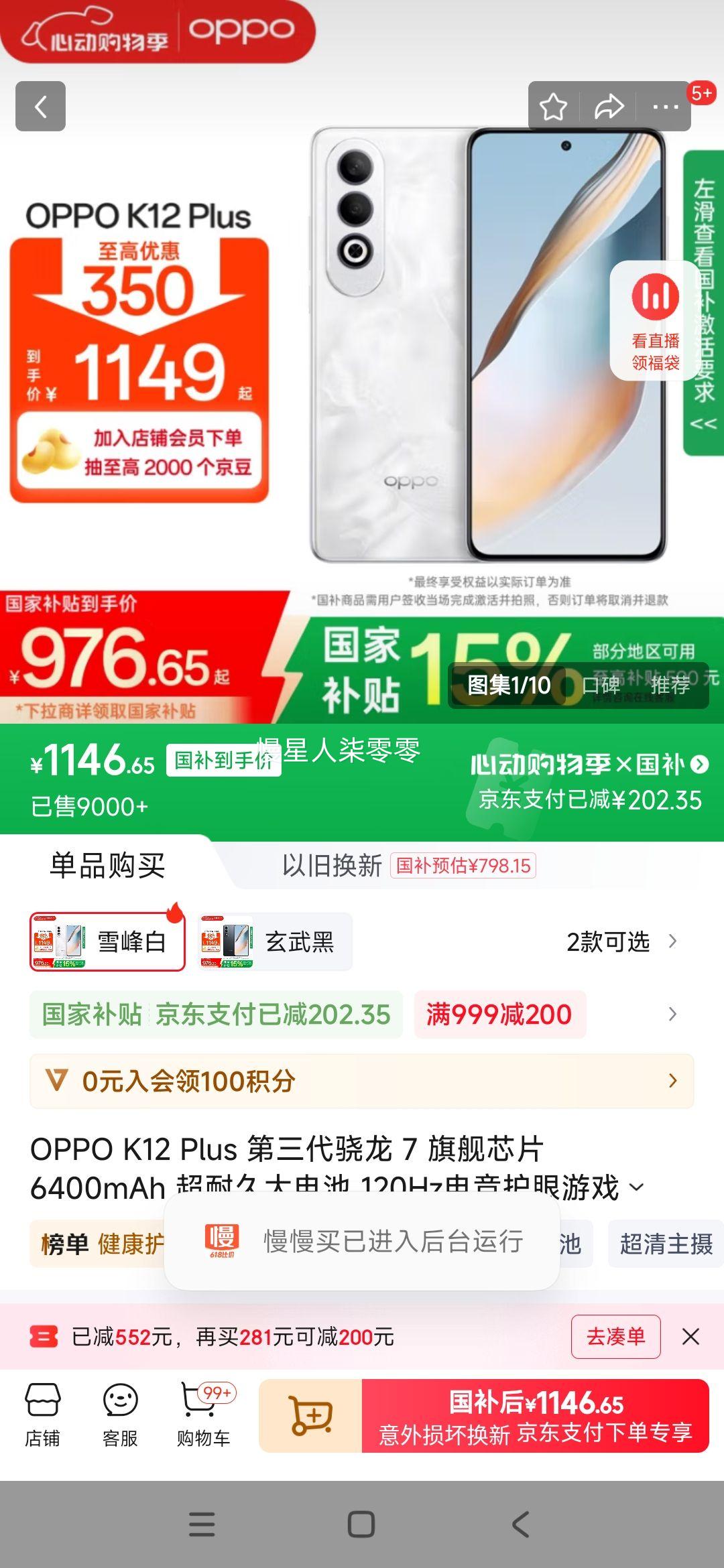
Task: Tap 去凑单 to add more items
Action: (x=615, y=1337)
